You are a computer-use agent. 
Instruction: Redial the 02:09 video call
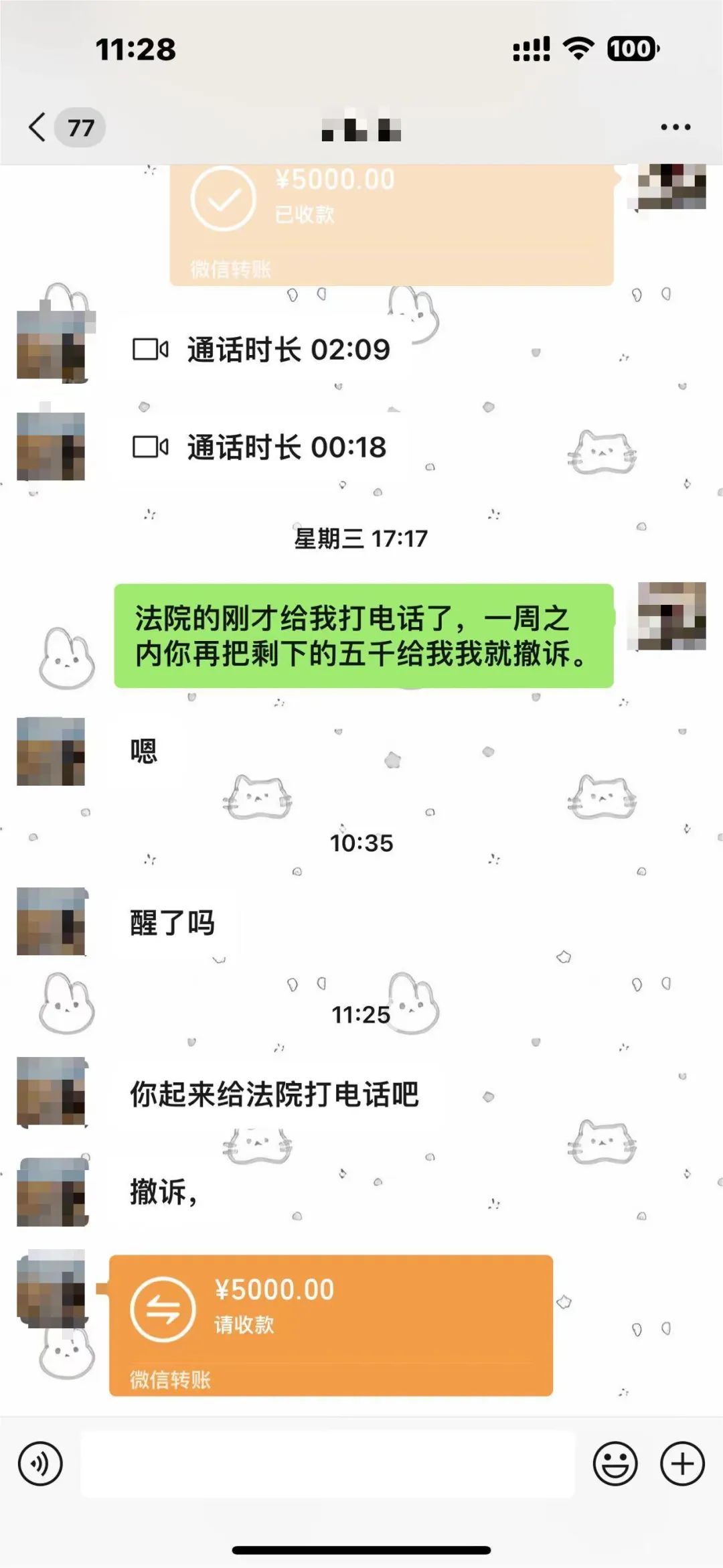click(x=262, y=350)
